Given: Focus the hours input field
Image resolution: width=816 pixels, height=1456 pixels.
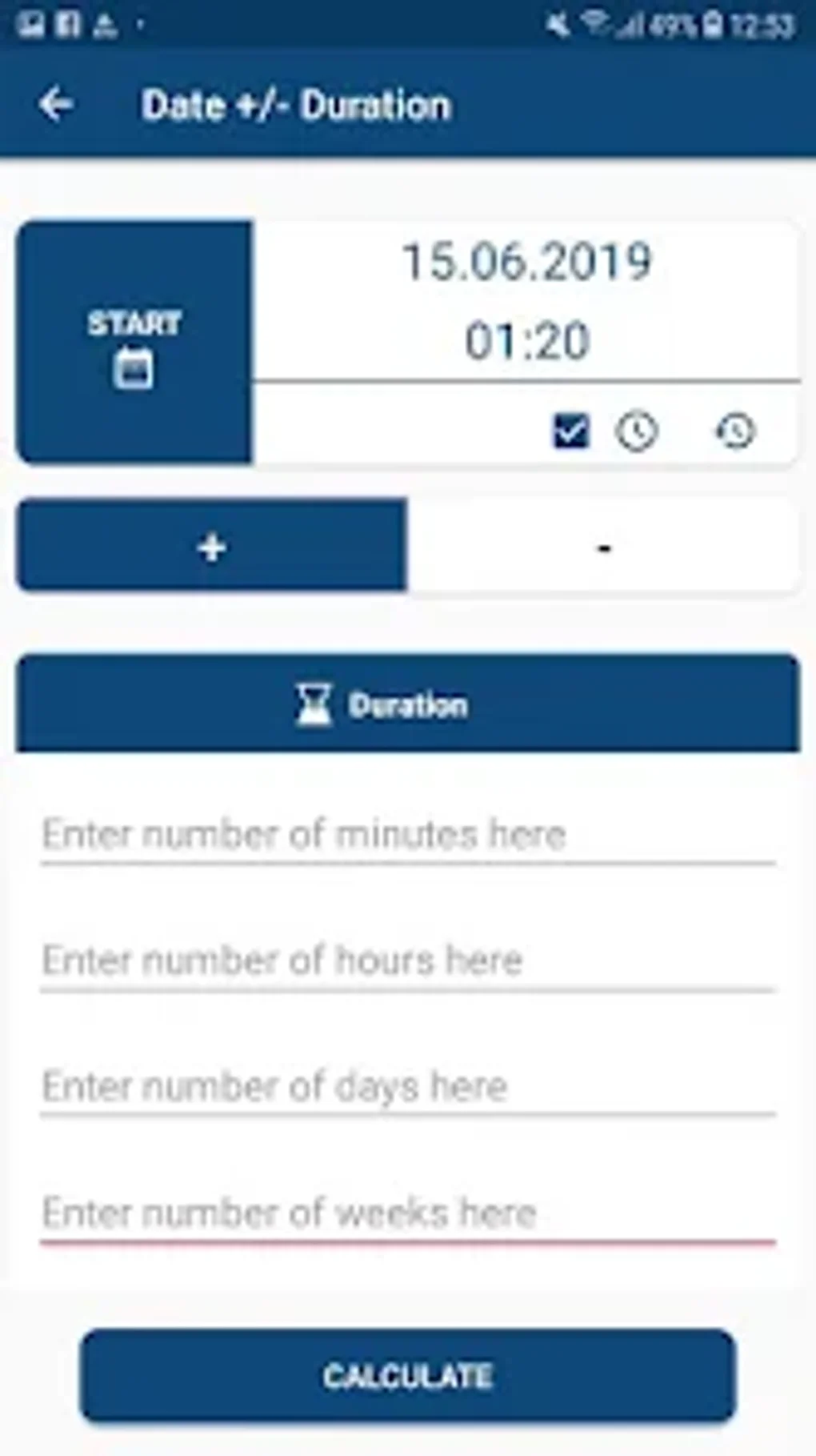Looking at the screenshot, I should coord(408,961).
